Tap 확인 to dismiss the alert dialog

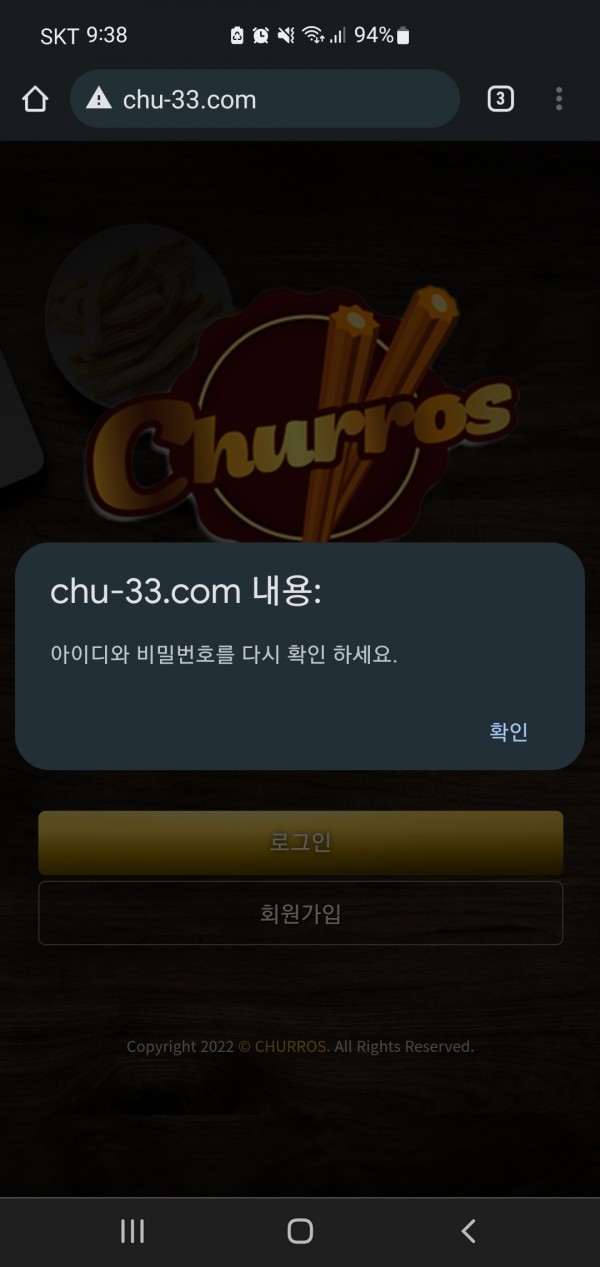tap(508, 731)
